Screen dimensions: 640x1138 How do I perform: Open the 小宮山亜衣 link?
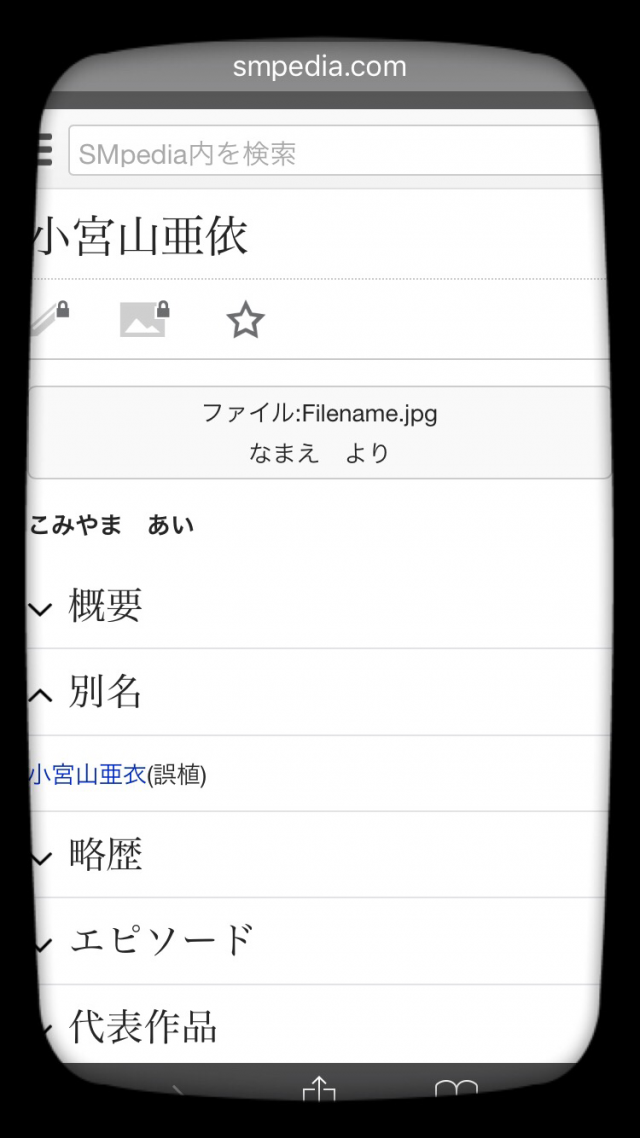[88, 775]
